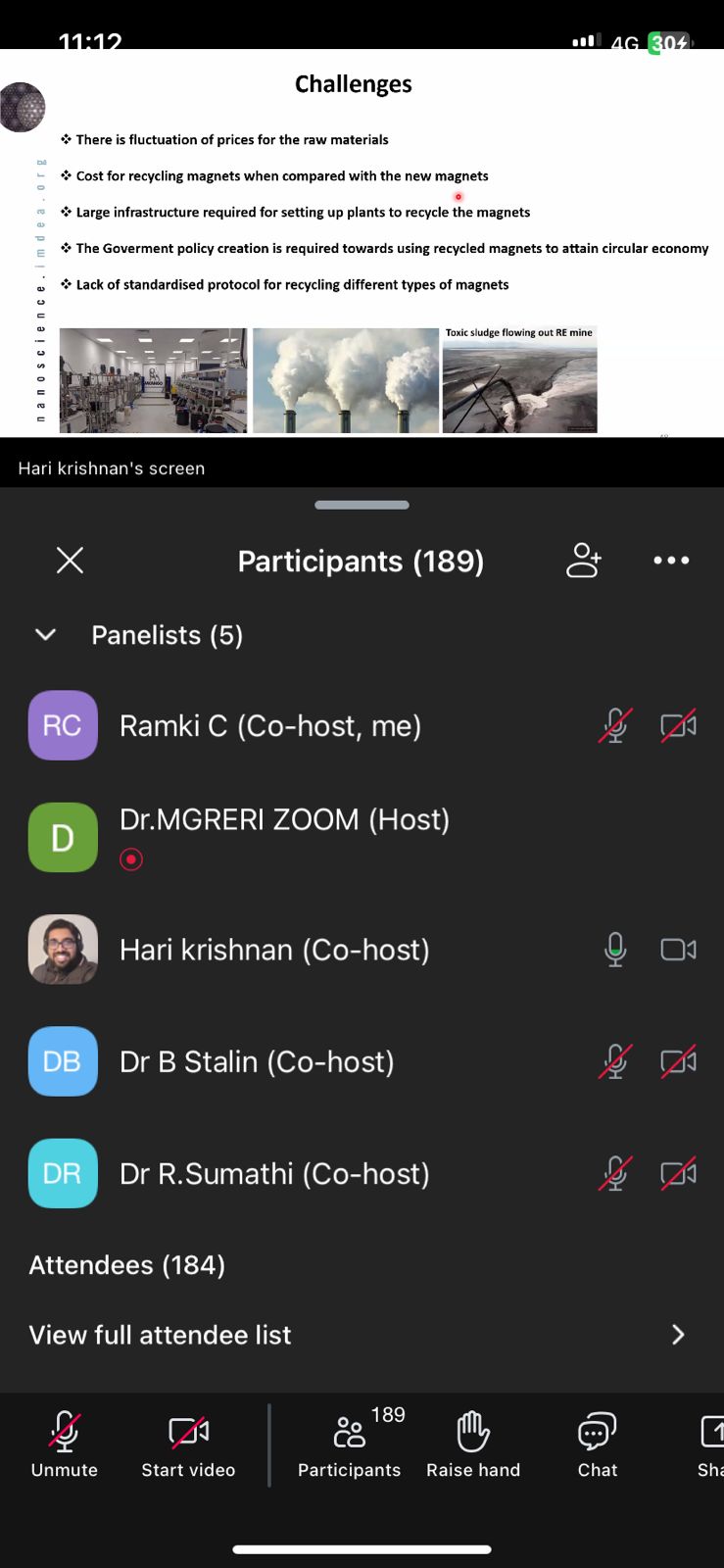Image resolution: width=724 pixels, height=1568 pixels.
Task: View full attendee list
Action: point(358,1335)
